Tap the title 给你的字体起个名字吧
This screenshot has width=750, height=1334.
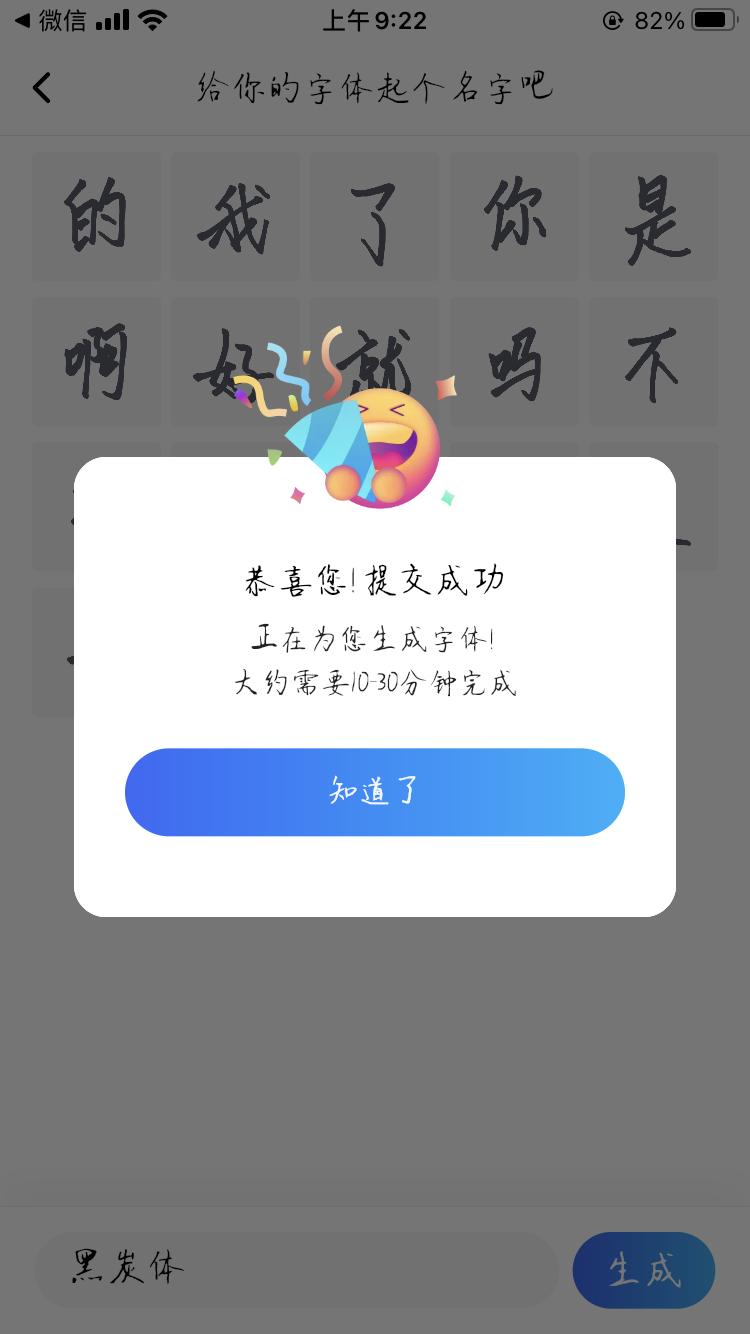pyautogui.click(x=374, y=88)
